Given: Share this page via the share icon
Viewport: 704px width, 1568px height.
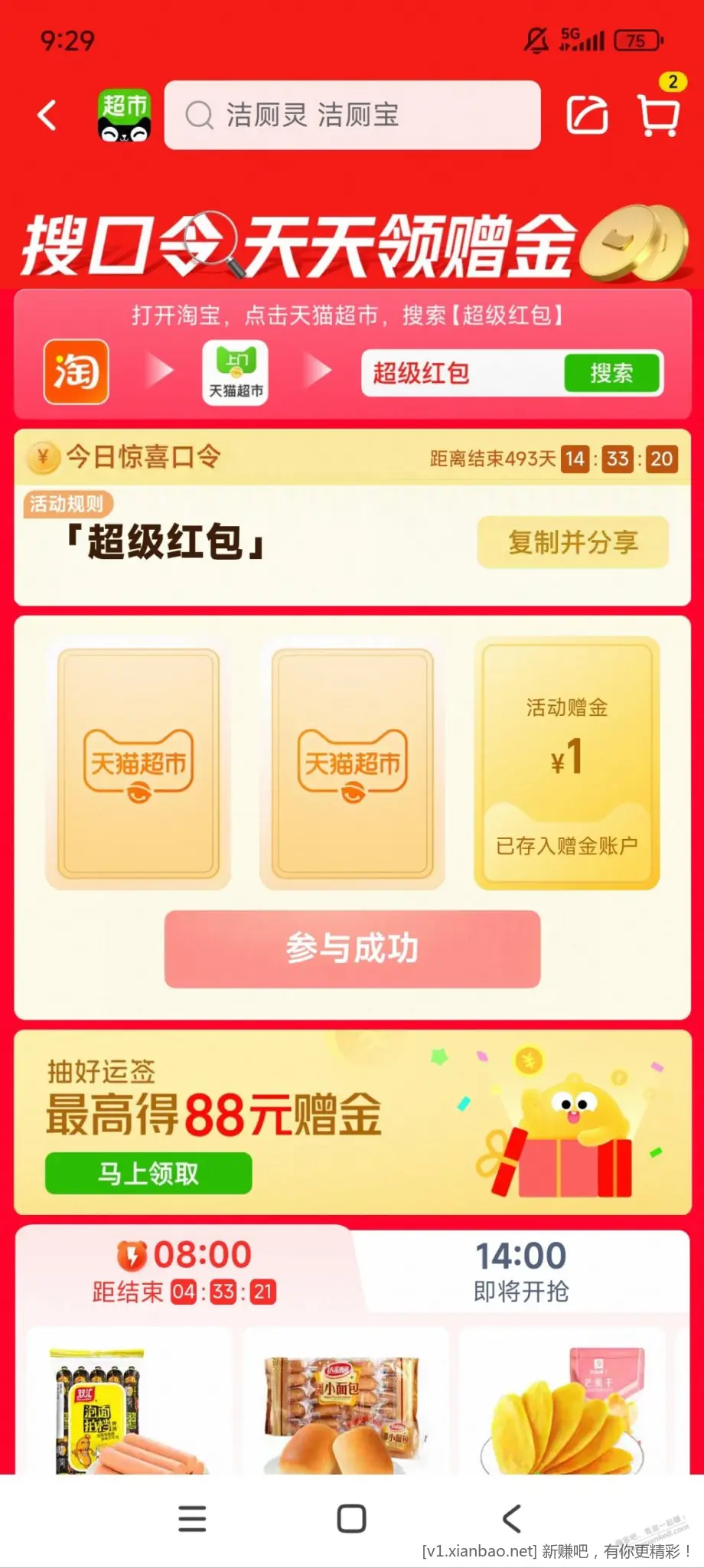Looking at the screenshot, I should [587, 116].
